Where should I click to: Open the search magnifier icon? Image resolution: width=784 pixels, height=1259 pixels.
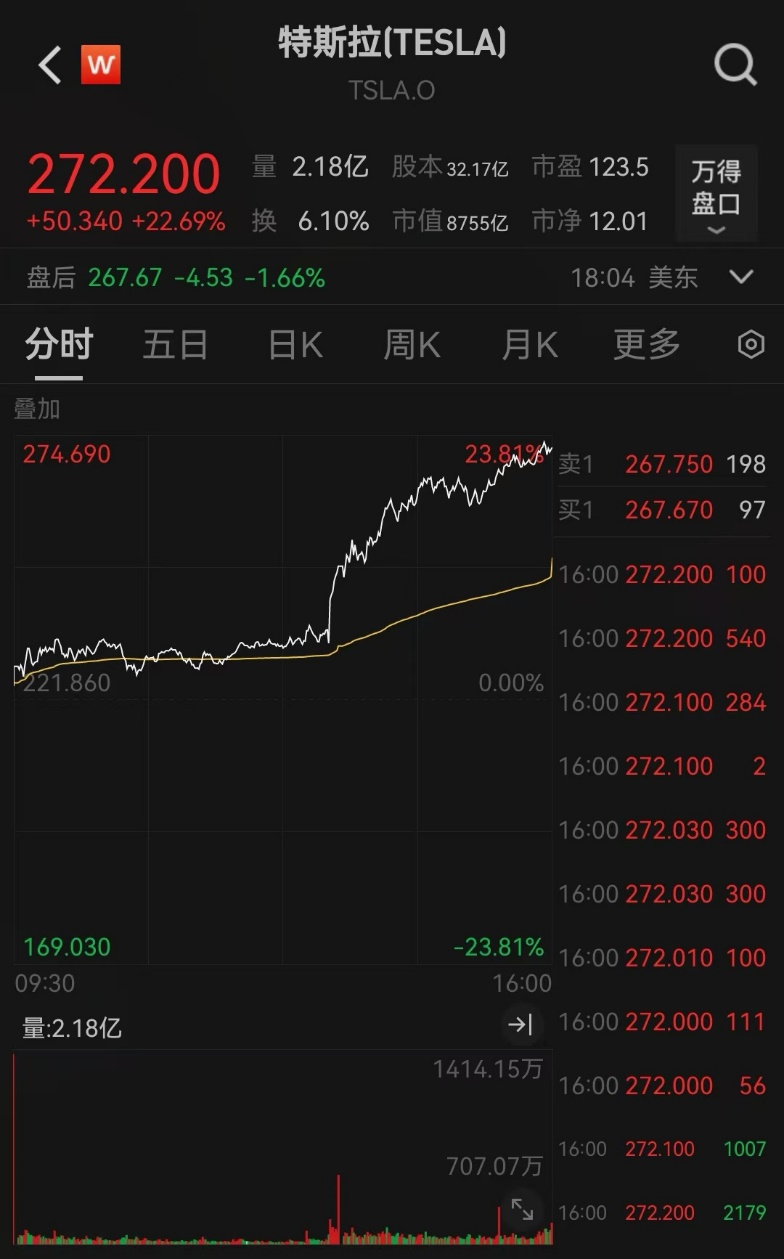click(735, 66)
